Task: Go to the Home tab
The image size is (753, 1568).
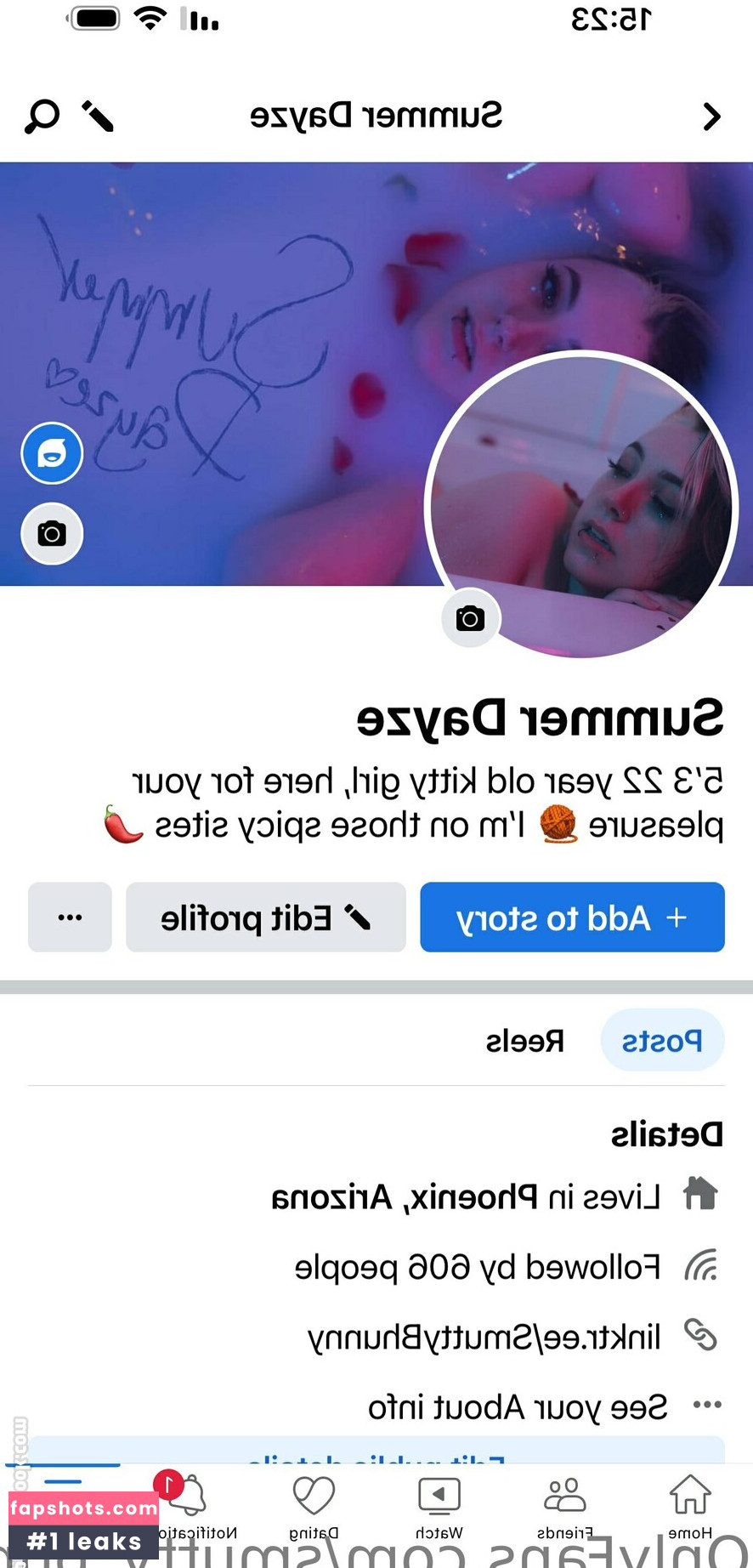Action: coord(689,1507)
